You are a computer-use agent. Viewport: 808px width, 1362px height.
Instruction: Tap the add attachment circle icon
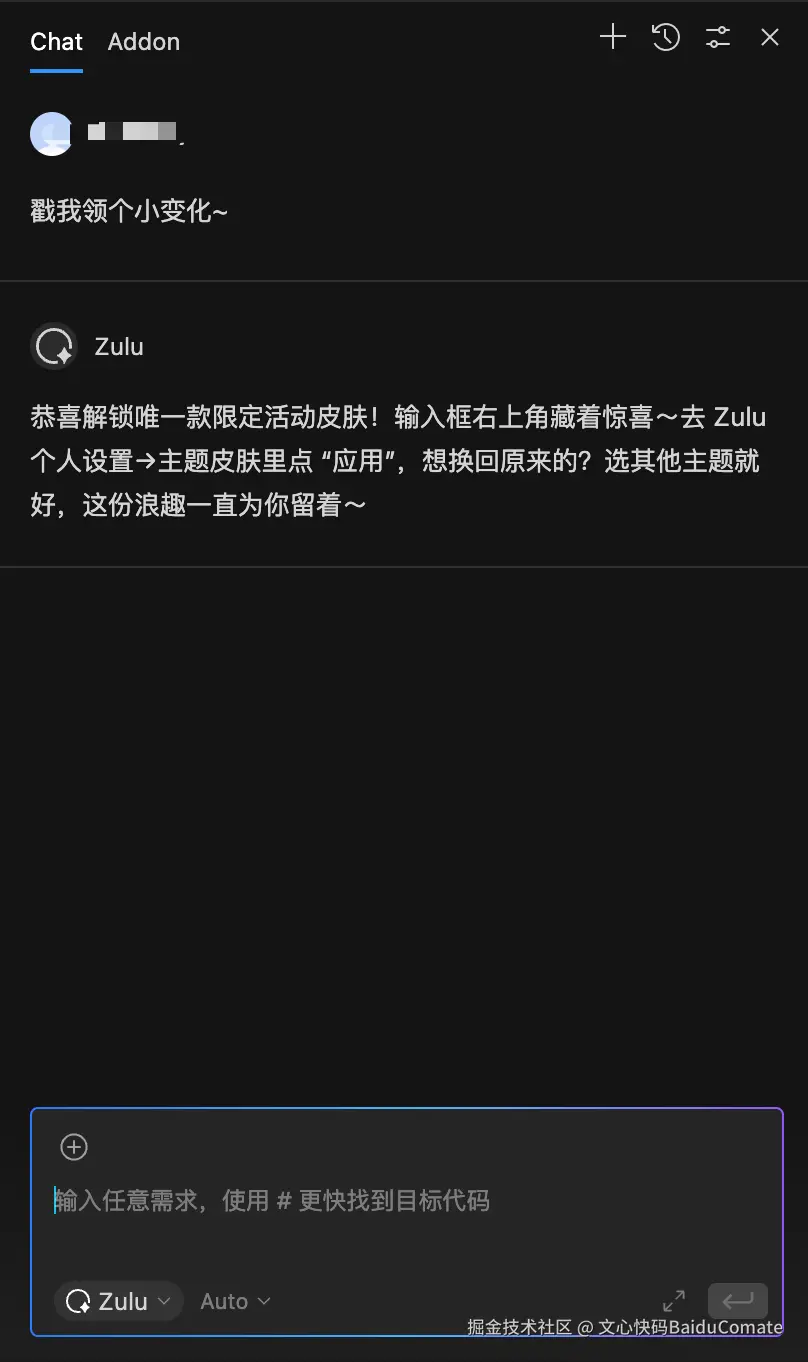74,1147
